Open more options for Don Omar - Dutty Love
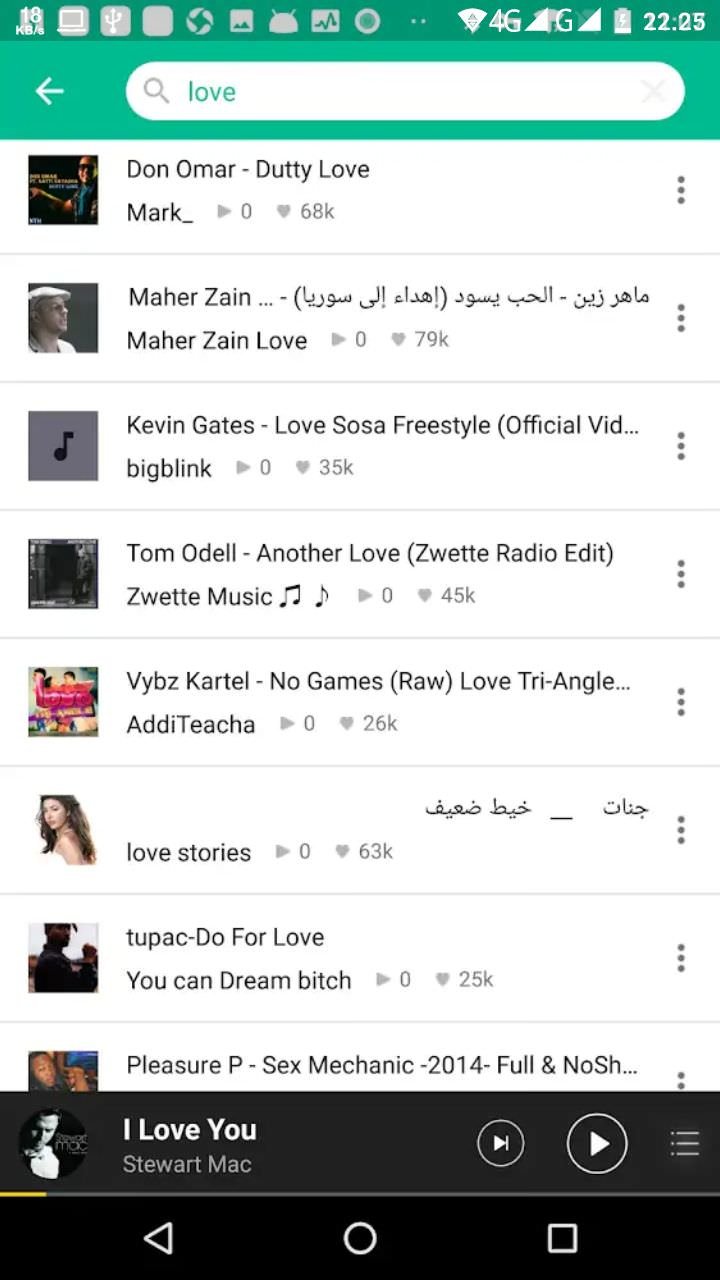The height and width of the screenshot is (1280, 720). (681, 190)
